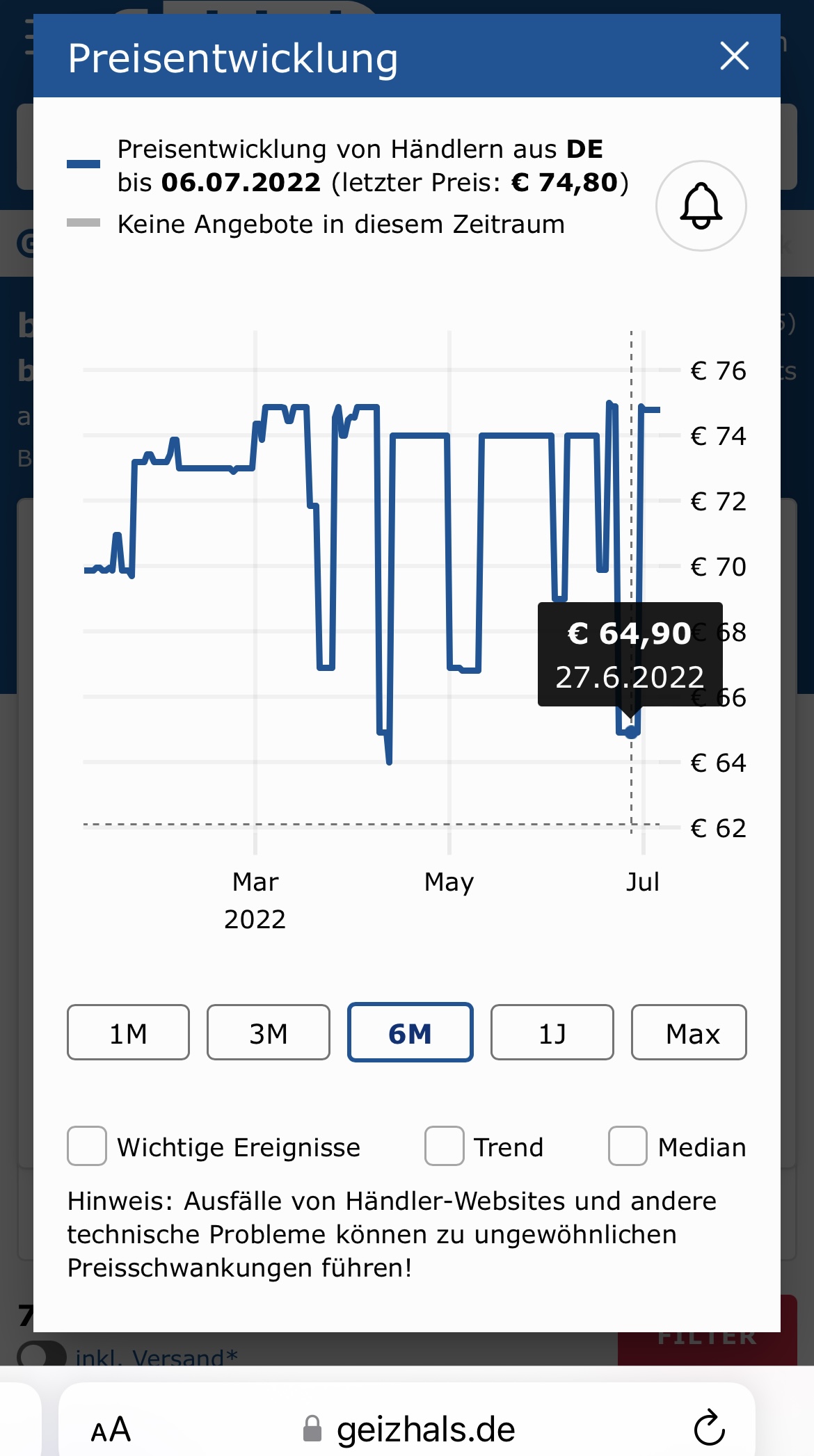Show one-year price history (1J)
This screenshot has height=1456, width=814.
[x=552, y=1033]
